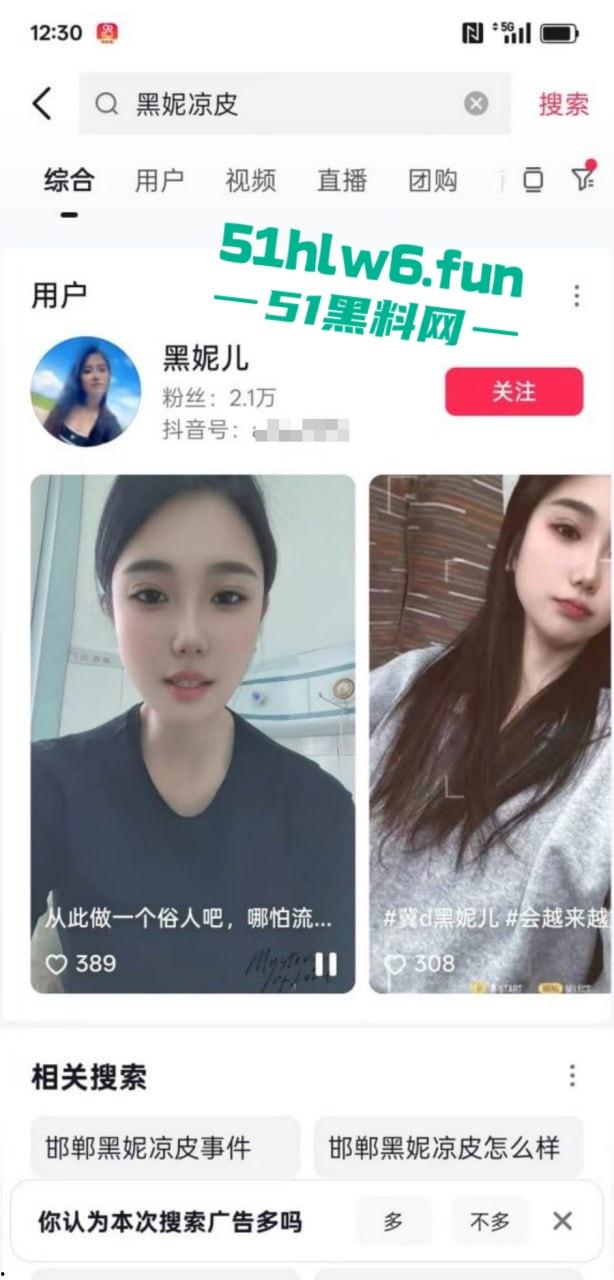Tap the search field containing 黑妮凉皮
Image resolution: width=614 pixels, height=1280 pixels.
point(290,104)
